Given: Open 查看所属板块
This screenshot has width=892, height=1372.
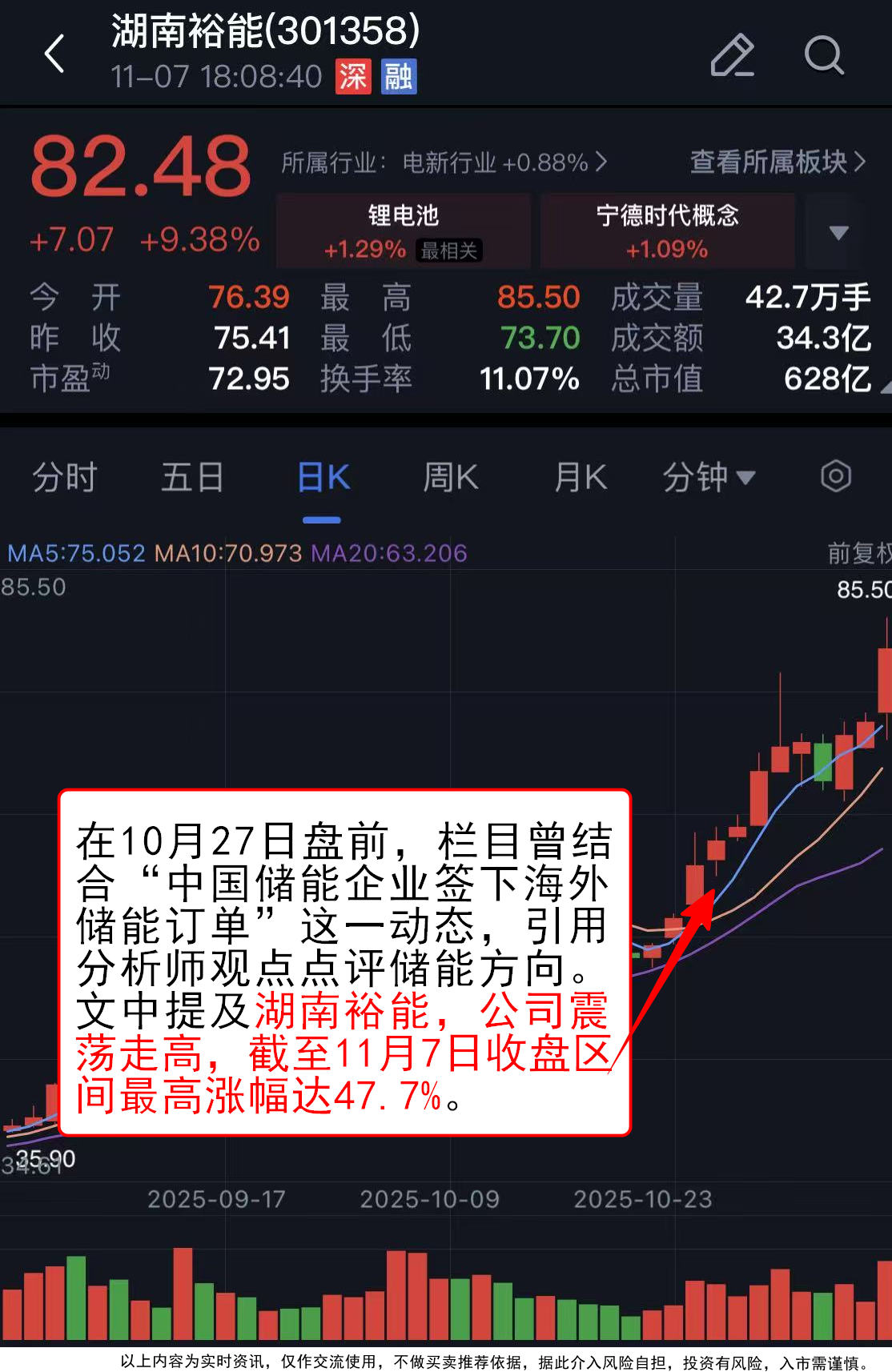Looking at the screenshot, I should click(777, 162).
